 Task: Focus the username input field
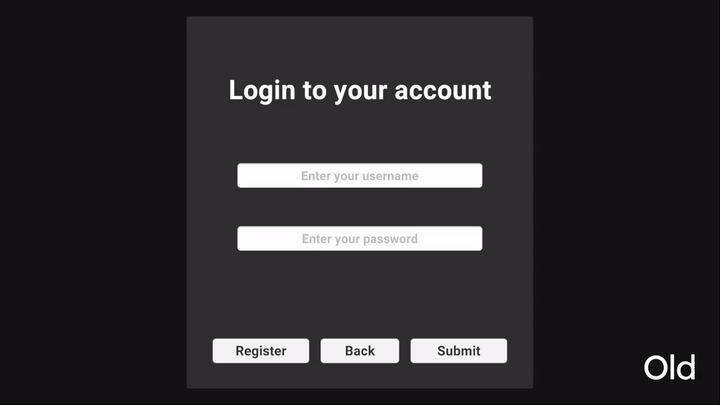(359, 176)
